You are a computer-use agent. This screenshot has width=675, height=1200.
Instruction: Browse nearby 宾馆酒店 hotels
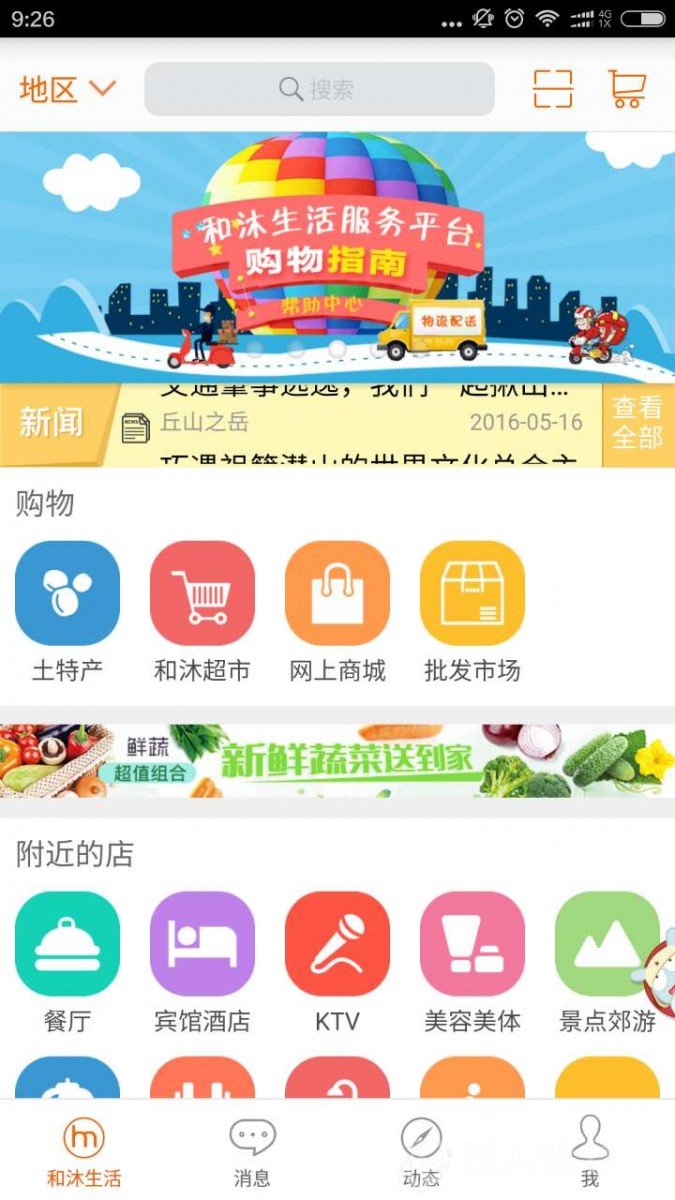point(202,960)
